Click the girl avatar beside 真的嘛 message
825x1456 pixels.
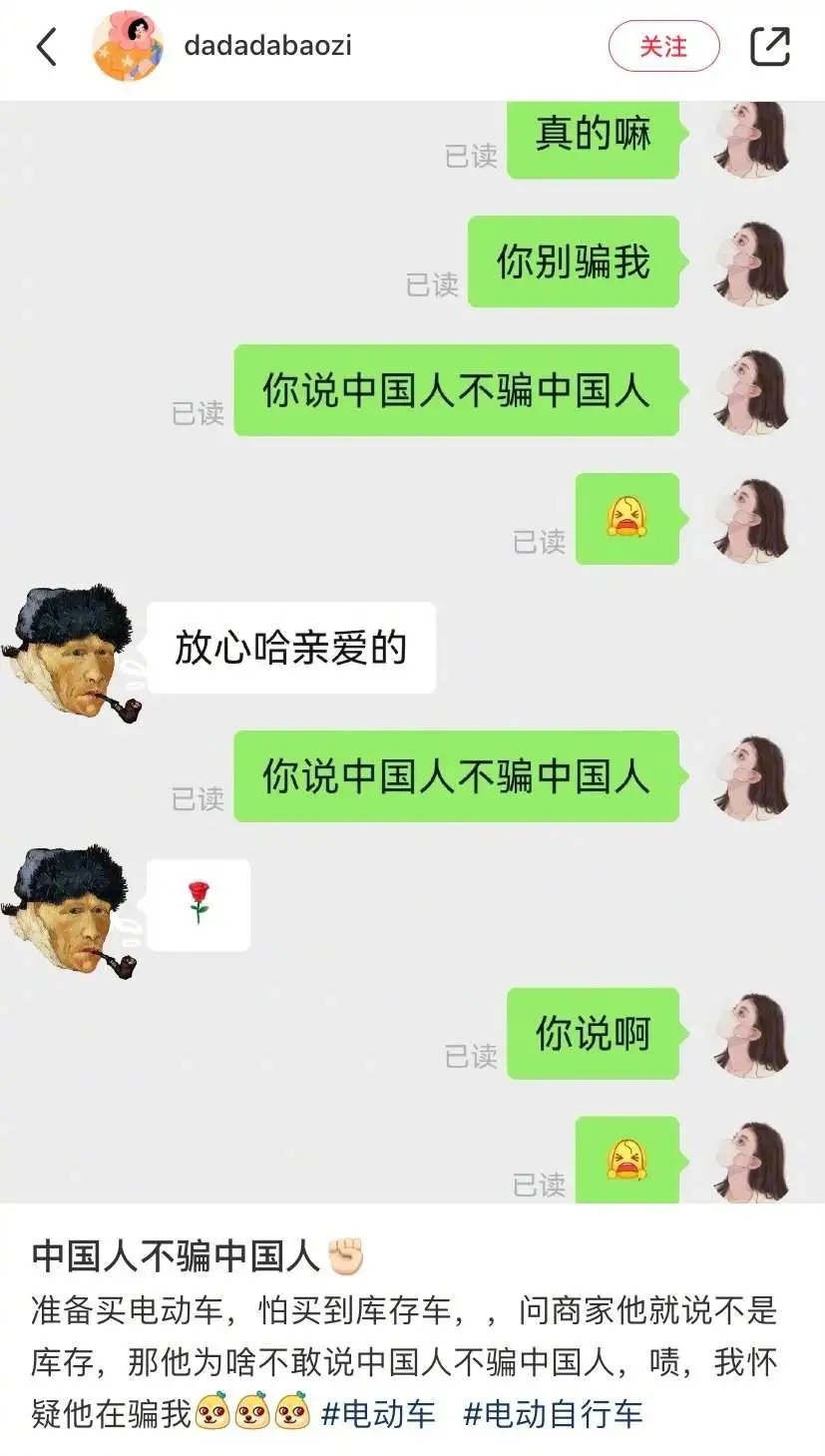(749, 140)
